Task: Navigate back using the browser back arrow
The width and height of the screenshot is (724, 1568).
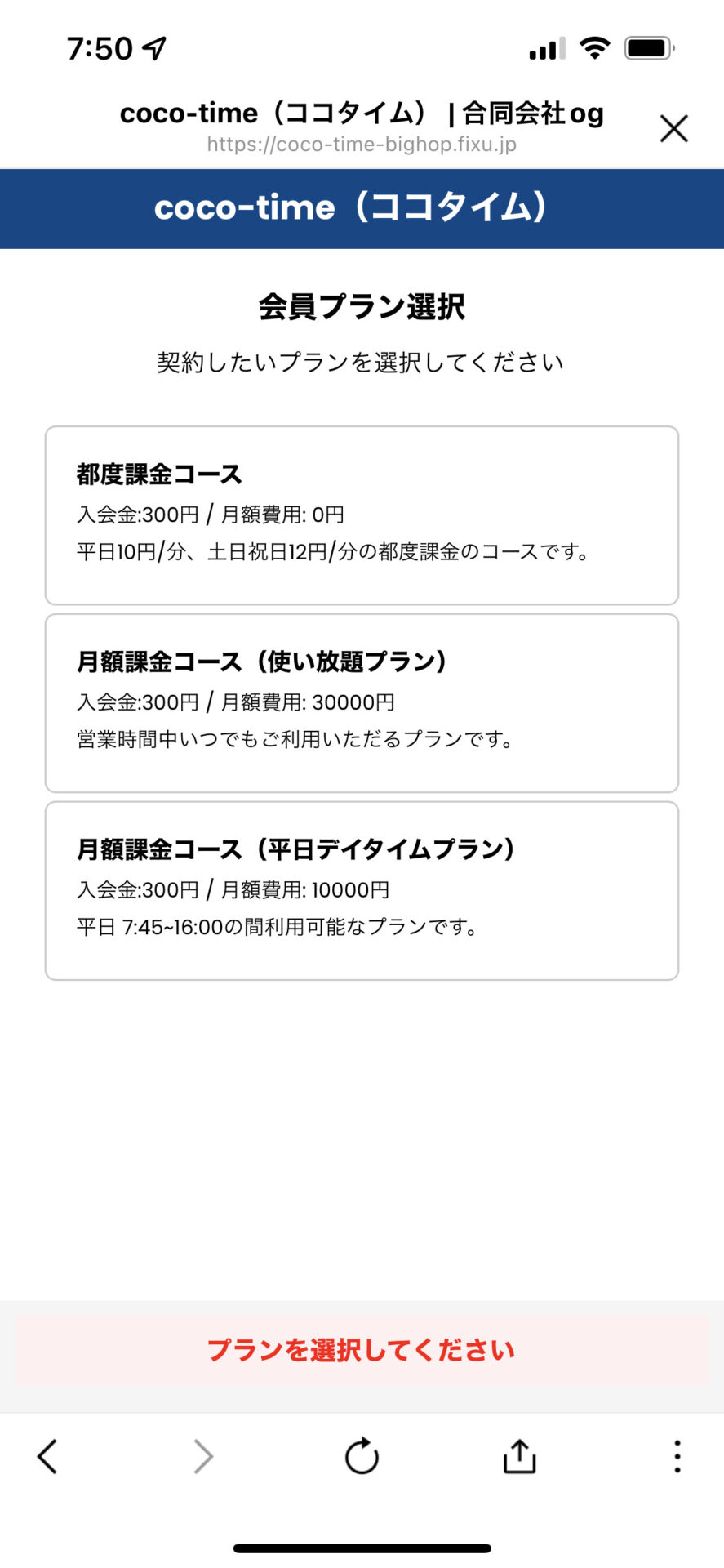Action: pyautogui.click(x=47, y=1457)
